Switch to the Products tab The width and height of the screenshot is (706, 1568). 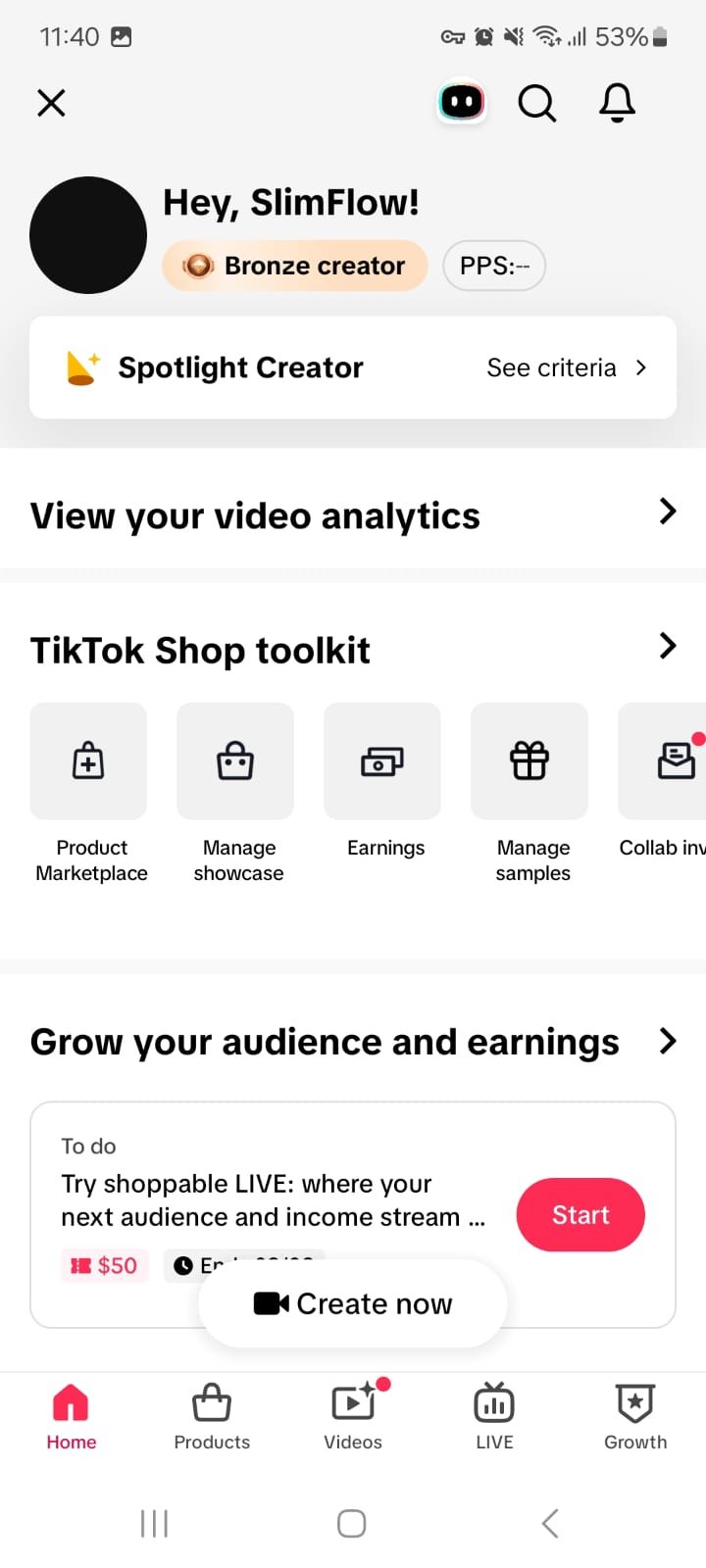click(212, 1416)
